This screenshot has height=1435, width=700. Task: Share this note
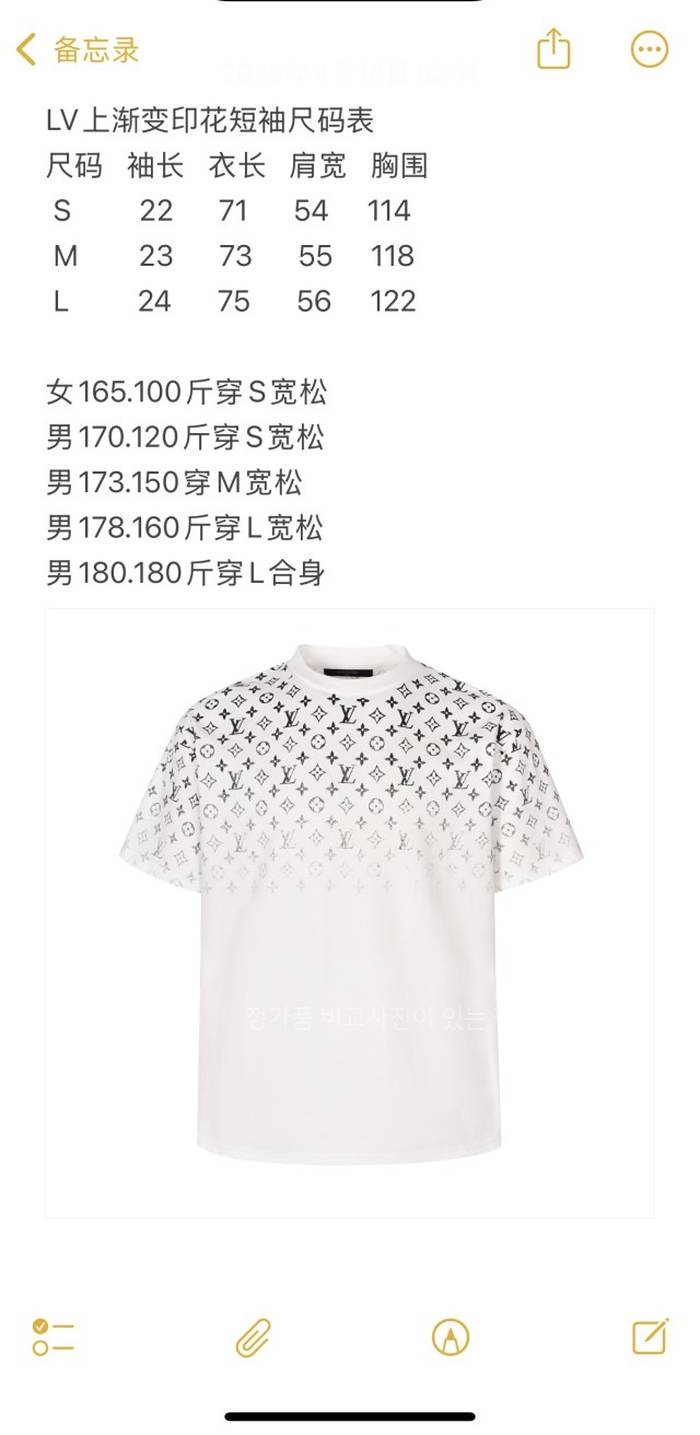[553, 48]
